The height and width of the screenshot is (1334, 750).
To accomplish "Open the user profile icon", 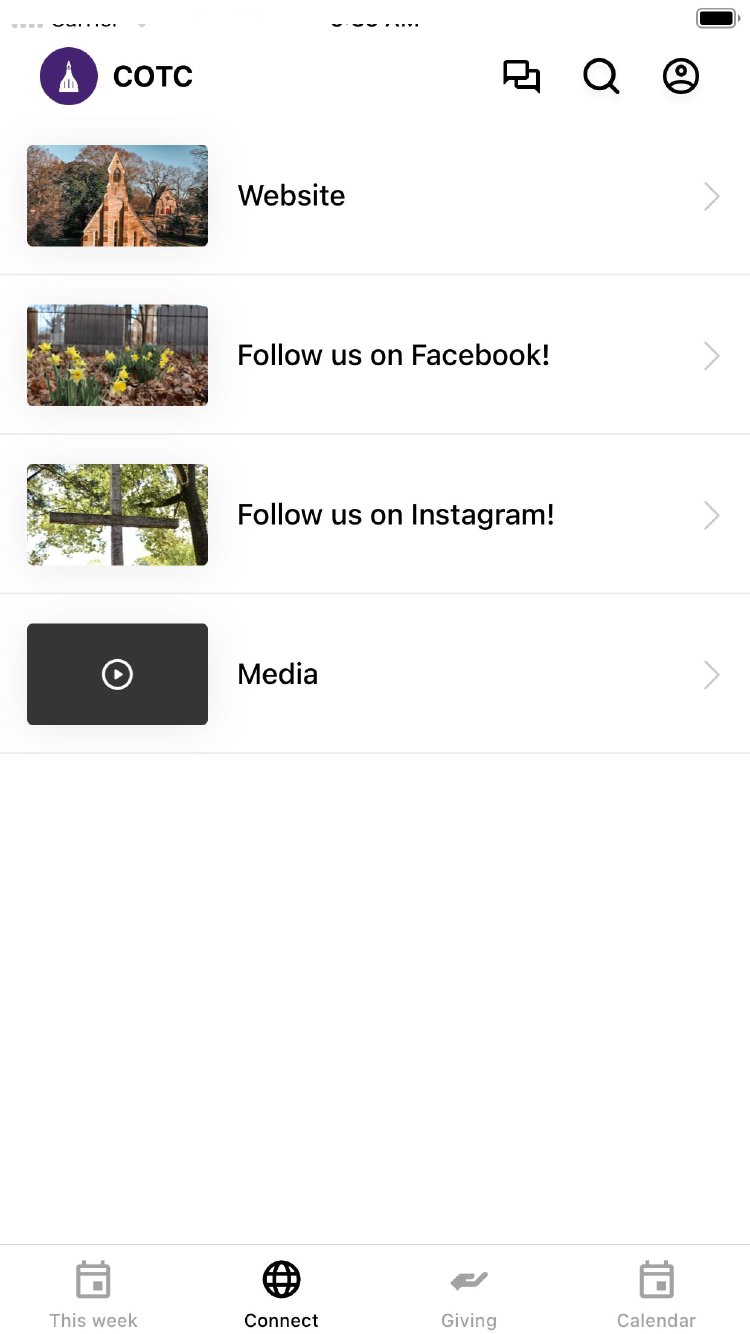I will (681, 77).
